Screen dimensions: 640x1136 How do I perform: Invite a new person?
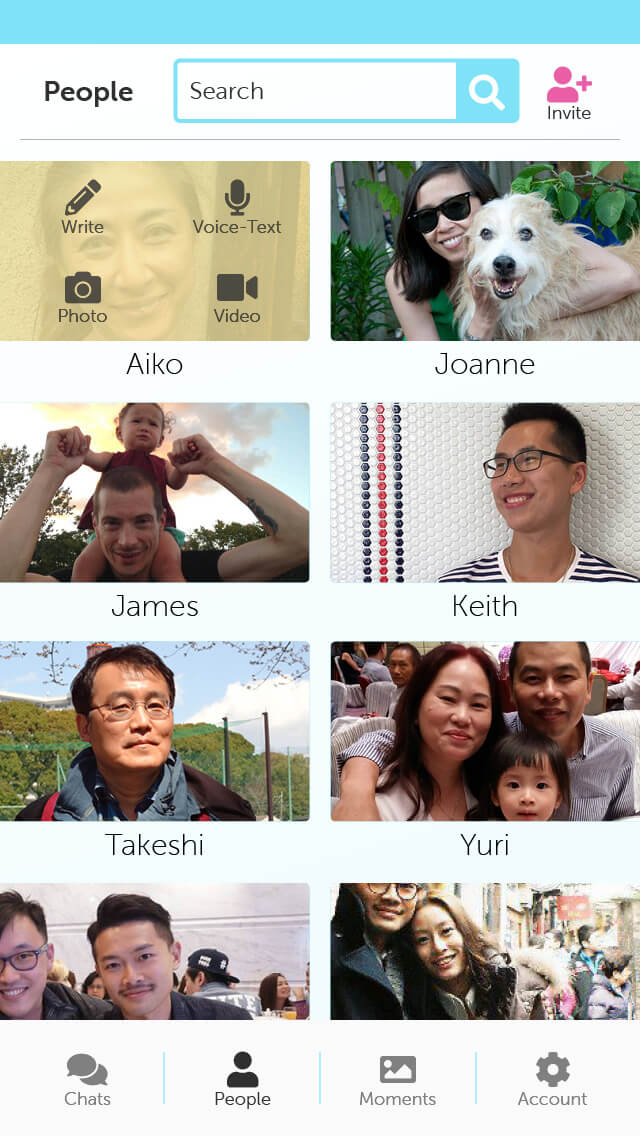click(x=568, y=94)
